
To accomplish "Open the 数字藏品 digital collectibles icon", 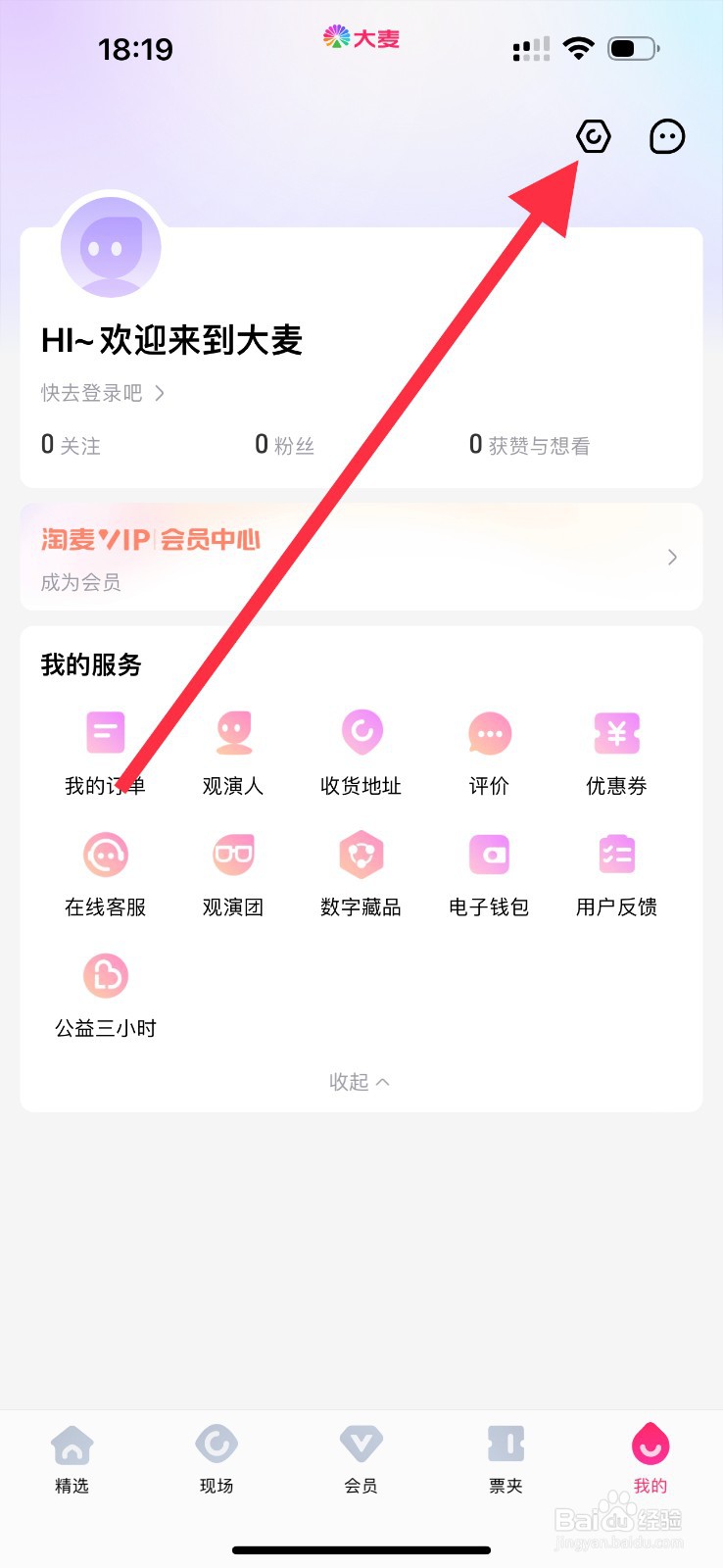I will point(361,854).
